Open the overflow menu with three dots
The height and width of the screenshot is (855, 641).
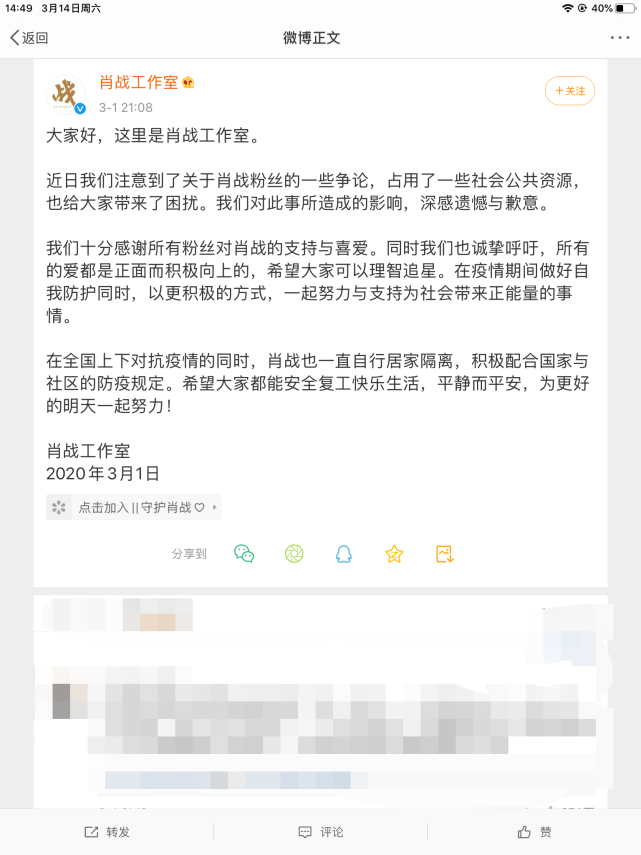(x=619, y=38)
